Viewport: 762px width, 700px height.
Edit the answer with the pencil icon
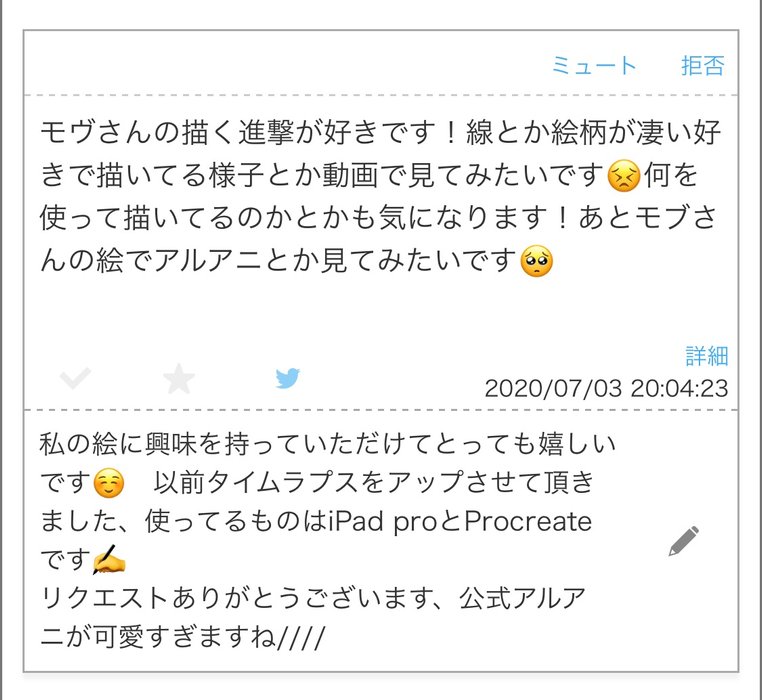683,541
